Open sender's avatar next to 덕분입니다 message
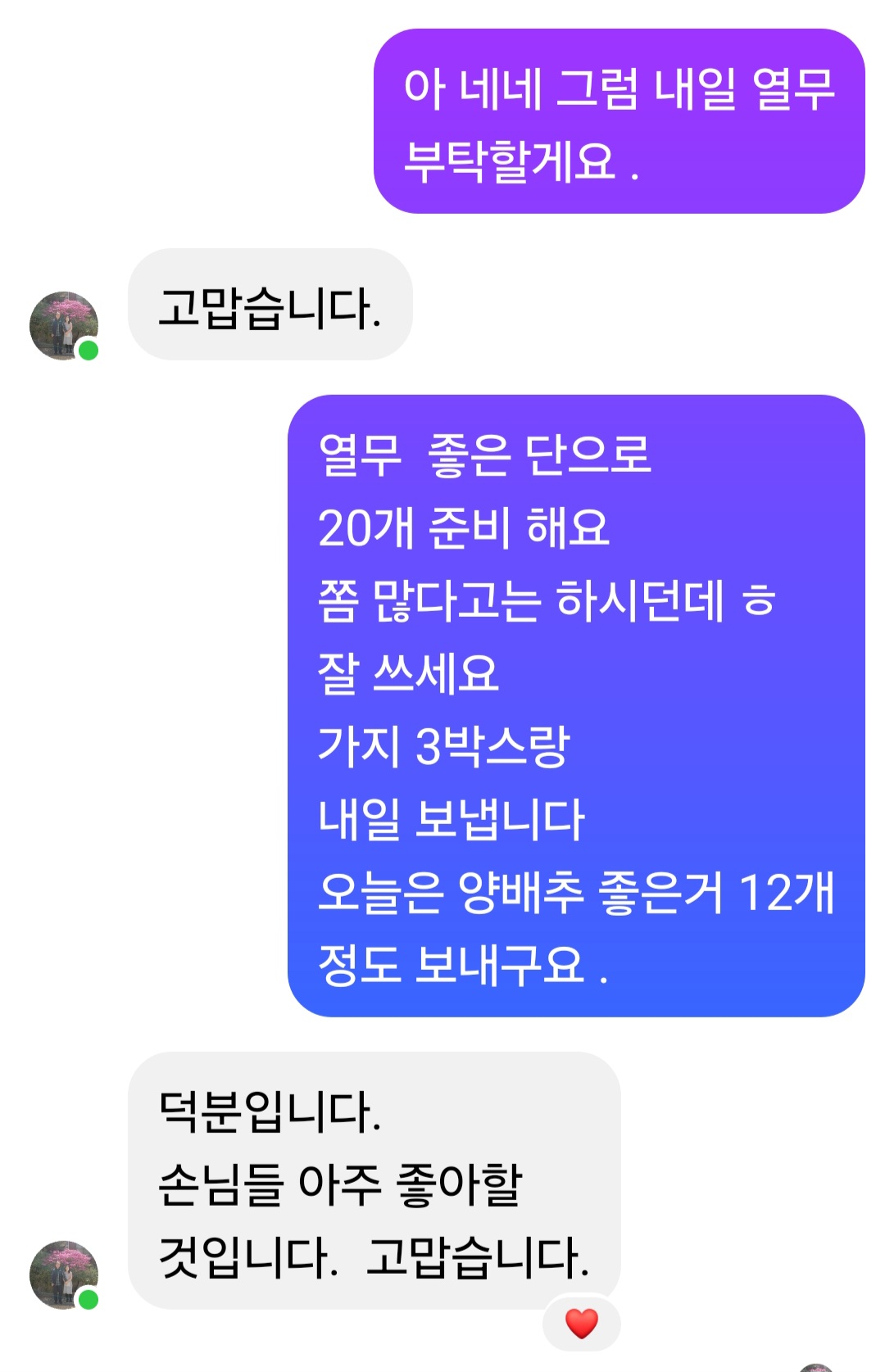885x1372 pixels. point(63,1274)
